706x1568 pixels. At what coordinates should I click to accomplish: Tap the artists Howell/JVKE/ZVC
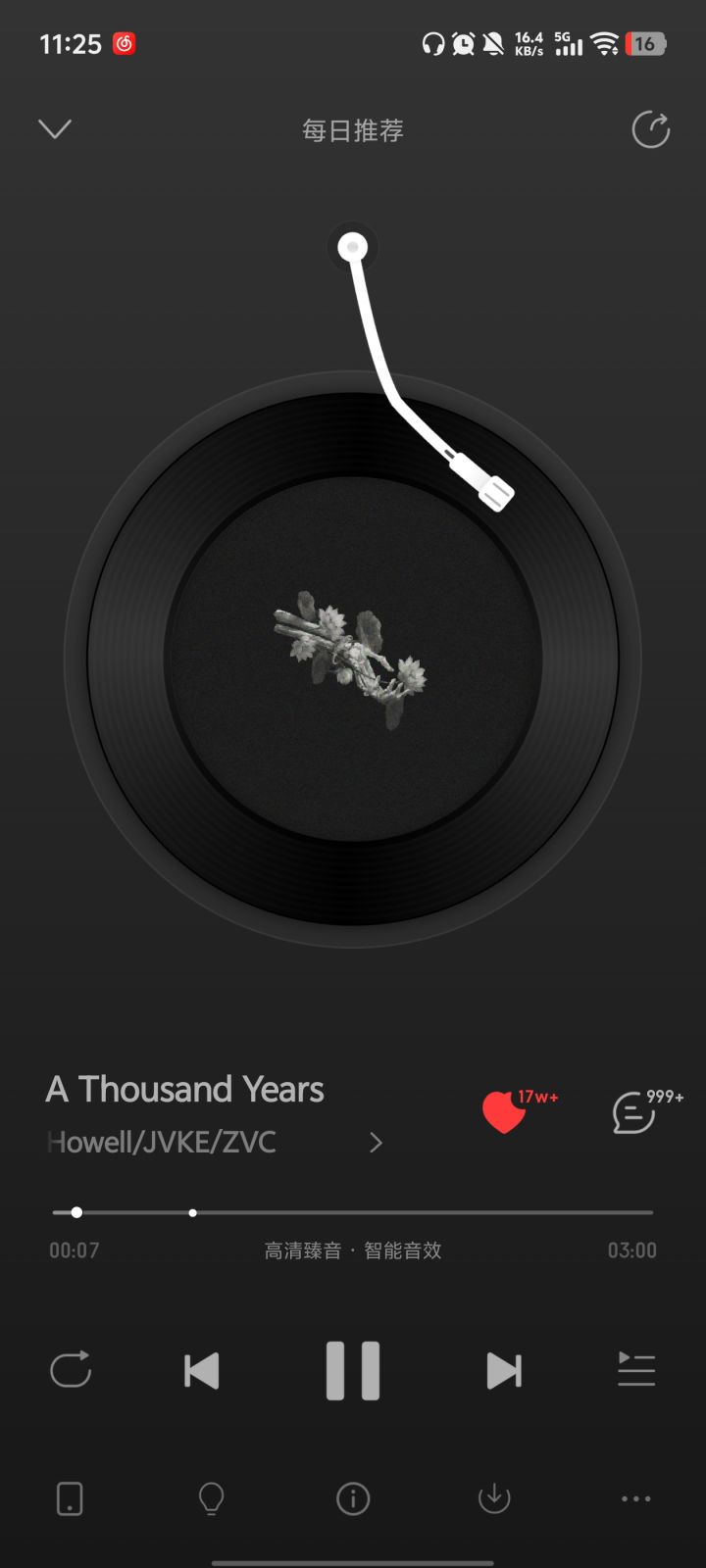click(162, 1142)
